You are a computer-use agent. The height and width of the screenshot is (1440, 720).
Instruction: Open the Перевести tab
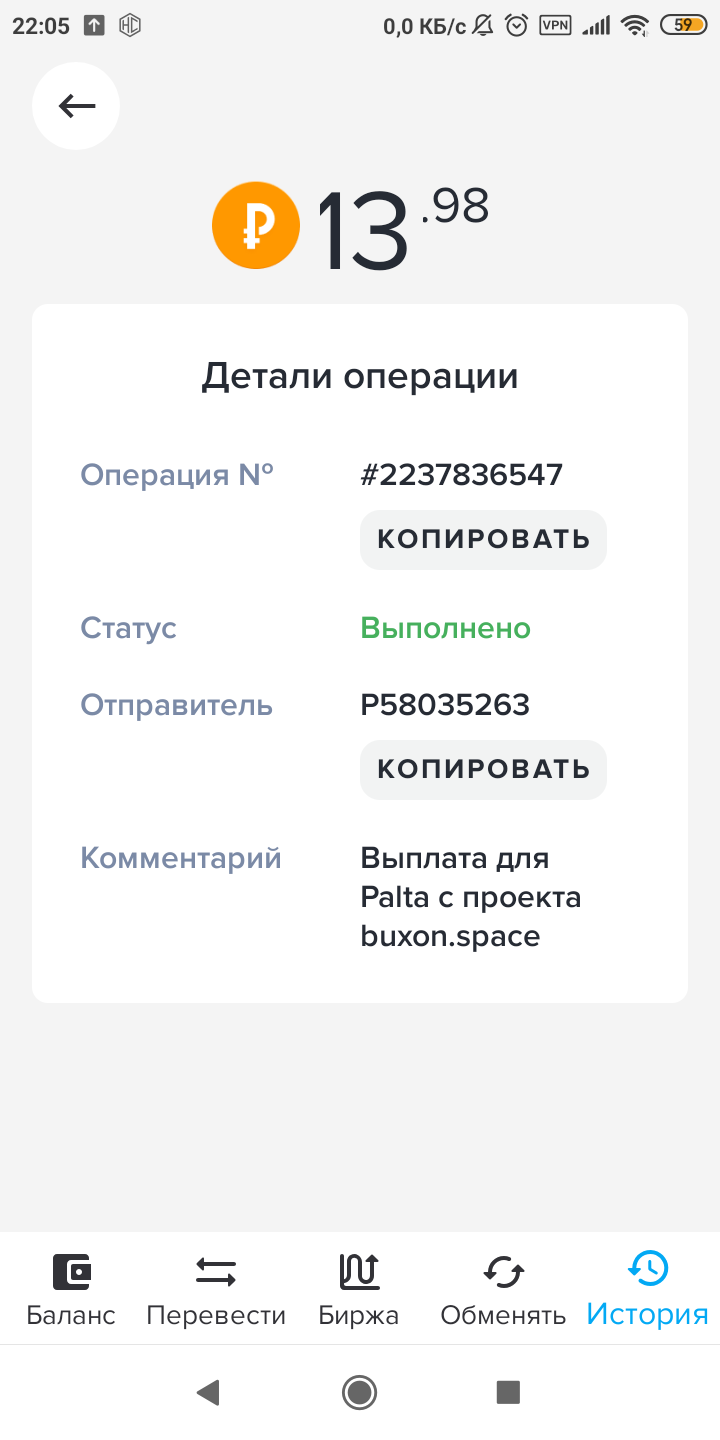[x=216, y=1289]
